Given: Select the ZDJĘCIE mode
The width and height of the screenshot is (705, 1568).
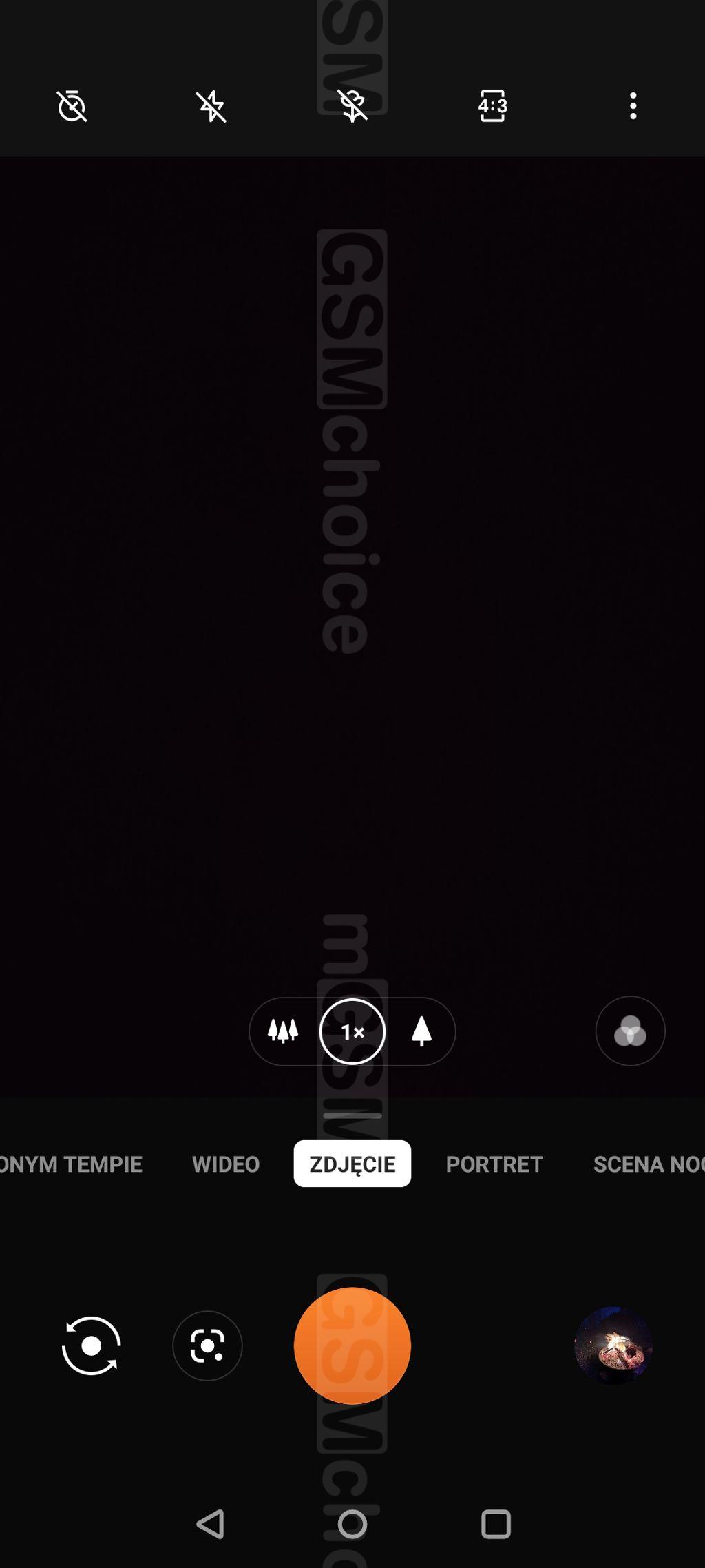Looking at the screenshot, I should [x=352, y=1164].
